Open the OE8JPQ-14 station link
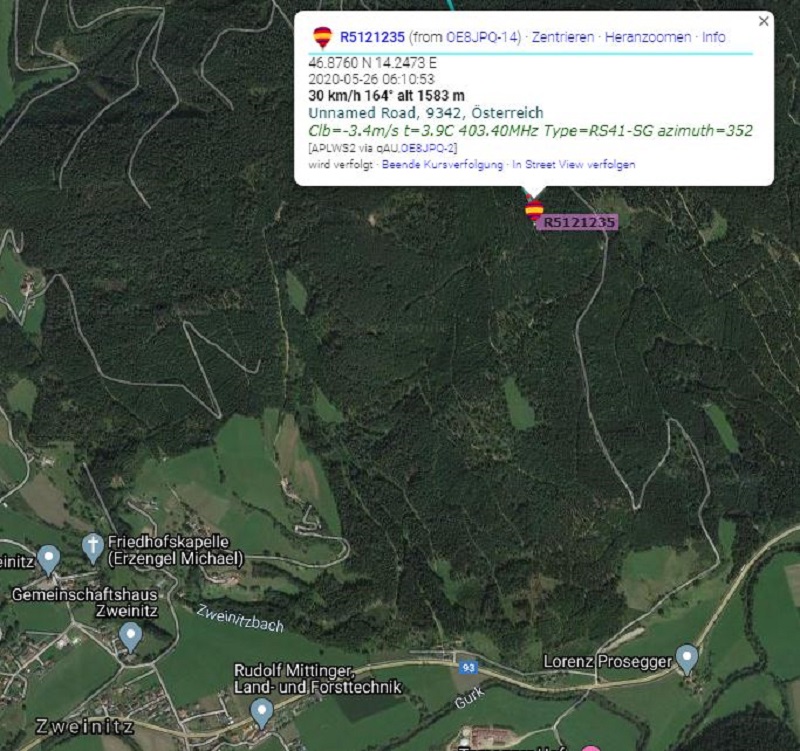The width and height of the screenshot is (800, 751). tap(484, 37)
